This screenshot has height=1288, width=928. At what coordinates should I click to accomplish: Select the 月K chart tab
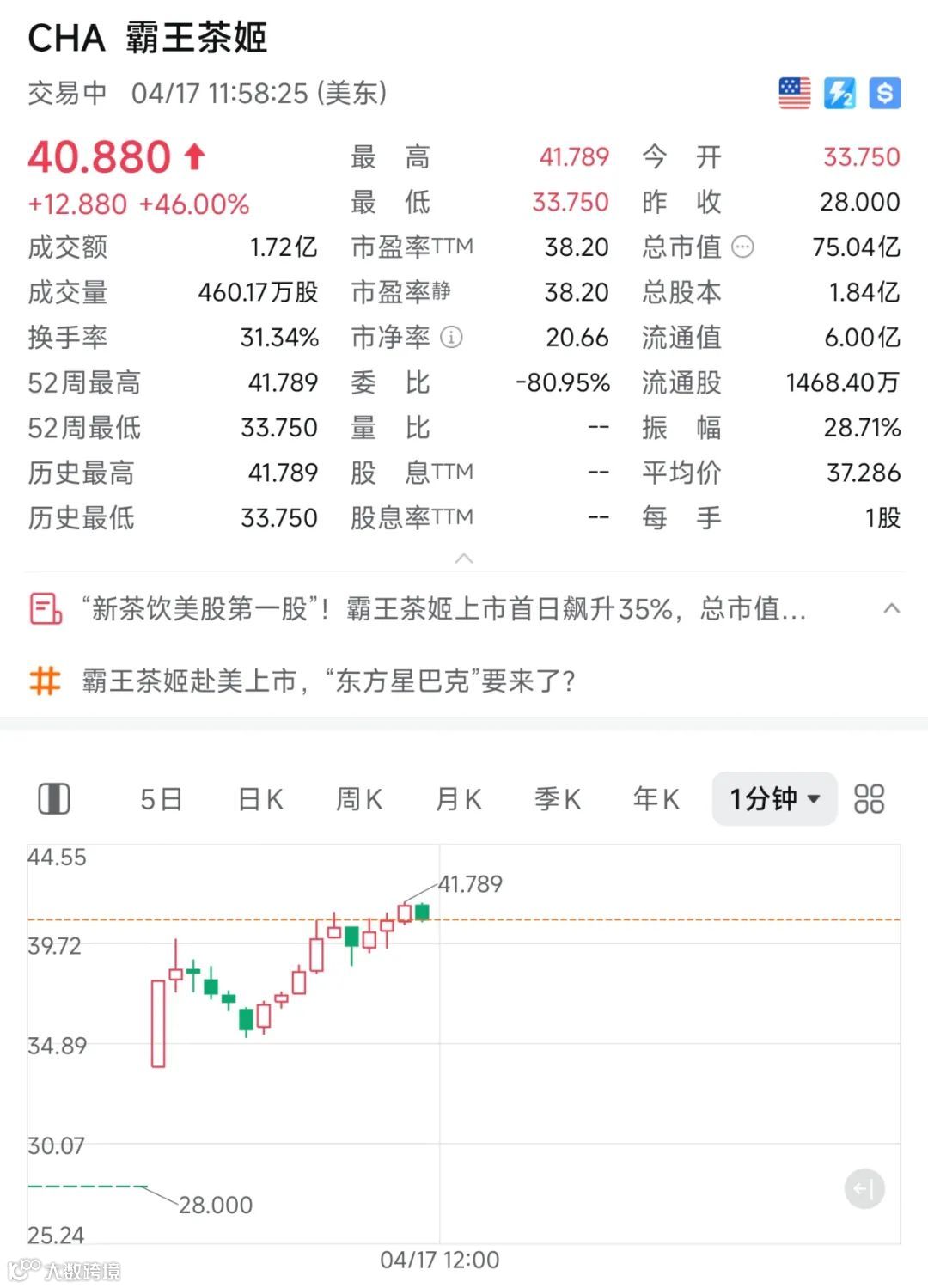[x=459, y=799]
